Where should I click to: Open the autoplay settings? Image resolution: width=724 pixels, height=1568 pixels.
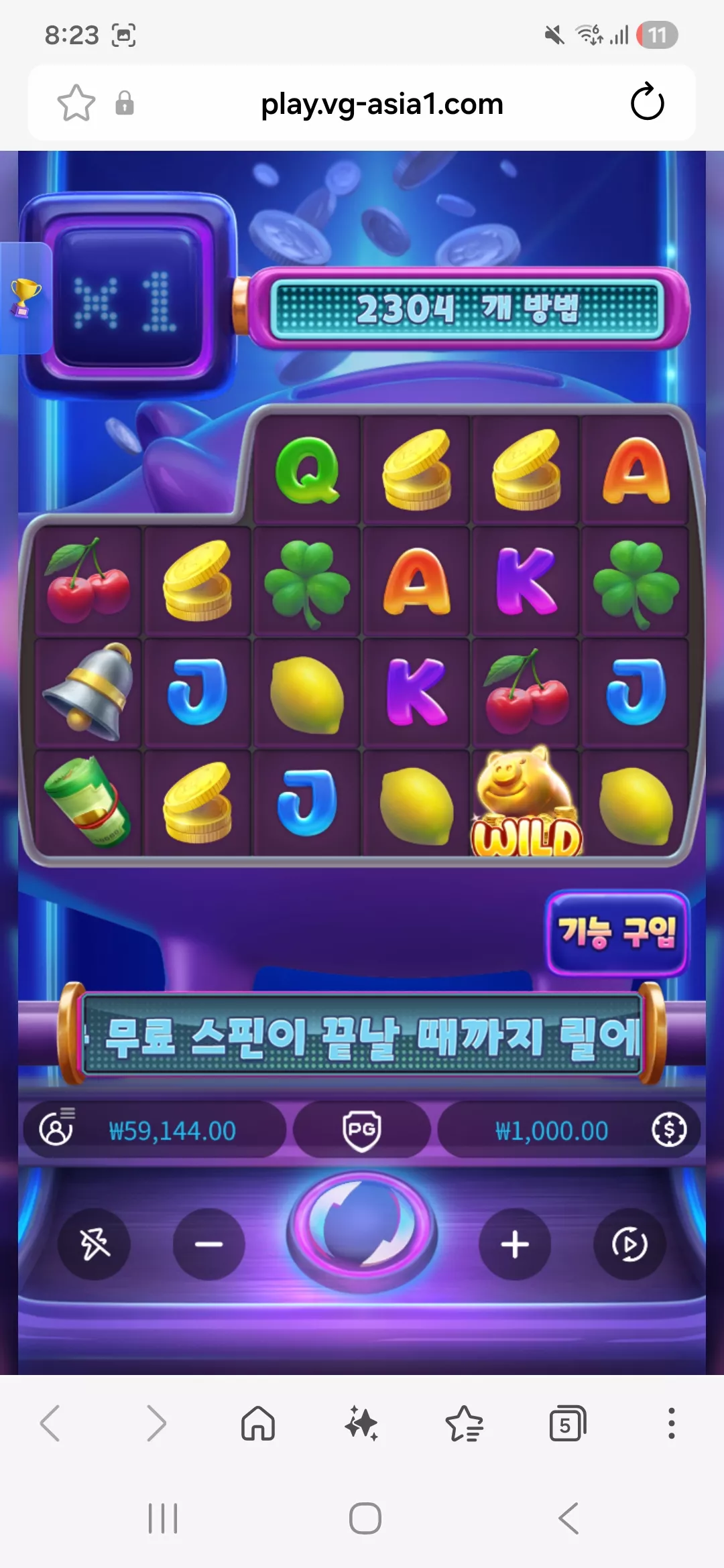pos(630,1244)
